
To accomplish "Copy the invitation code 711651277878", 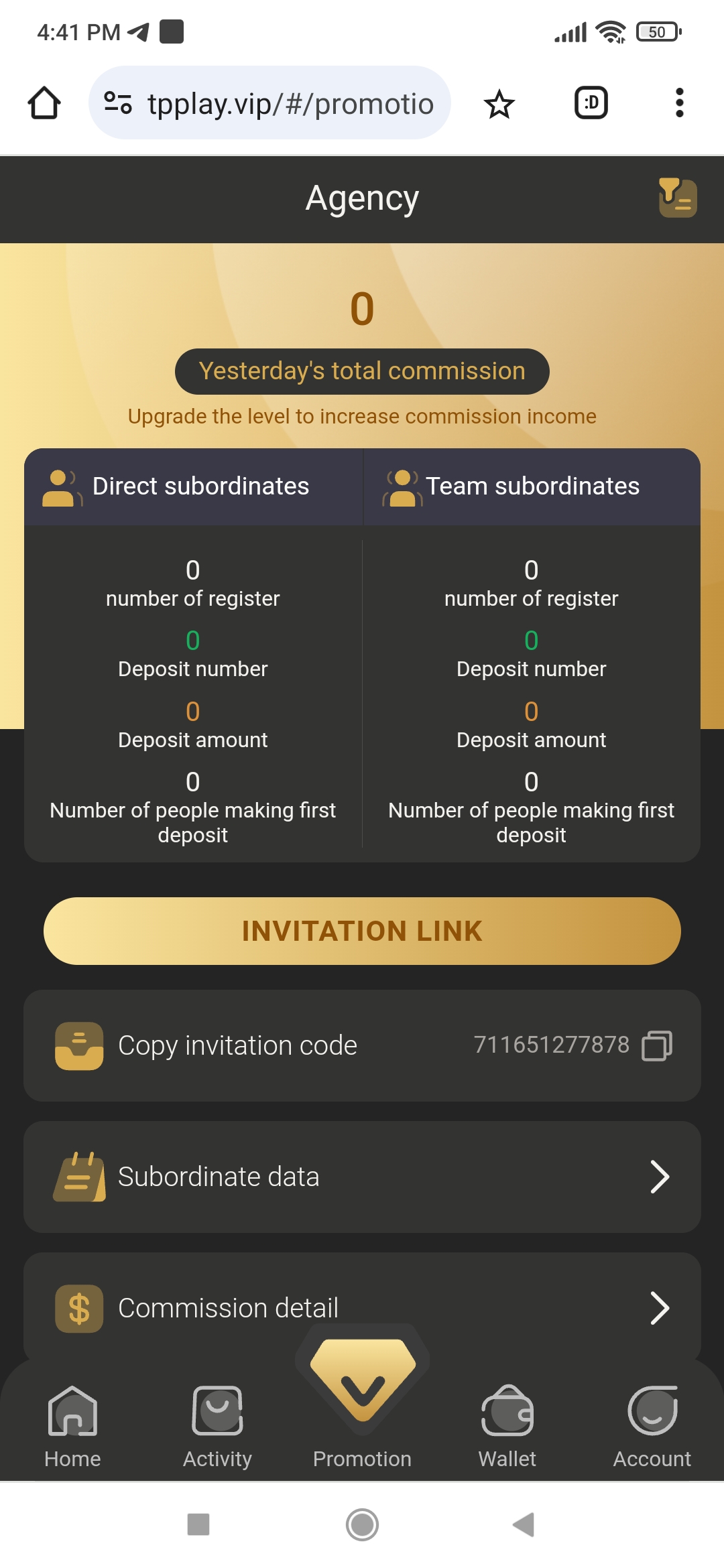I will pos(657,1045).
